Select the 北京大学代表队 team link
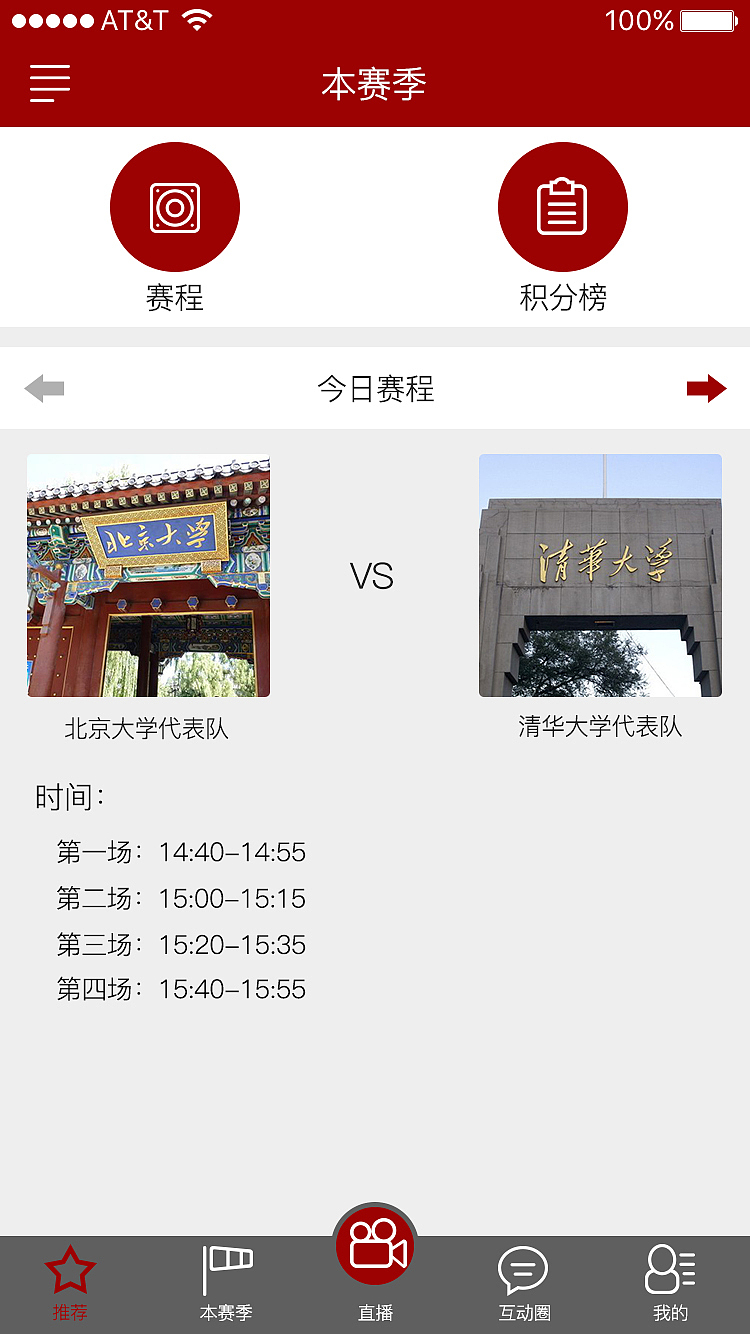Screen dimensions: 750x1334 point(148,728)
